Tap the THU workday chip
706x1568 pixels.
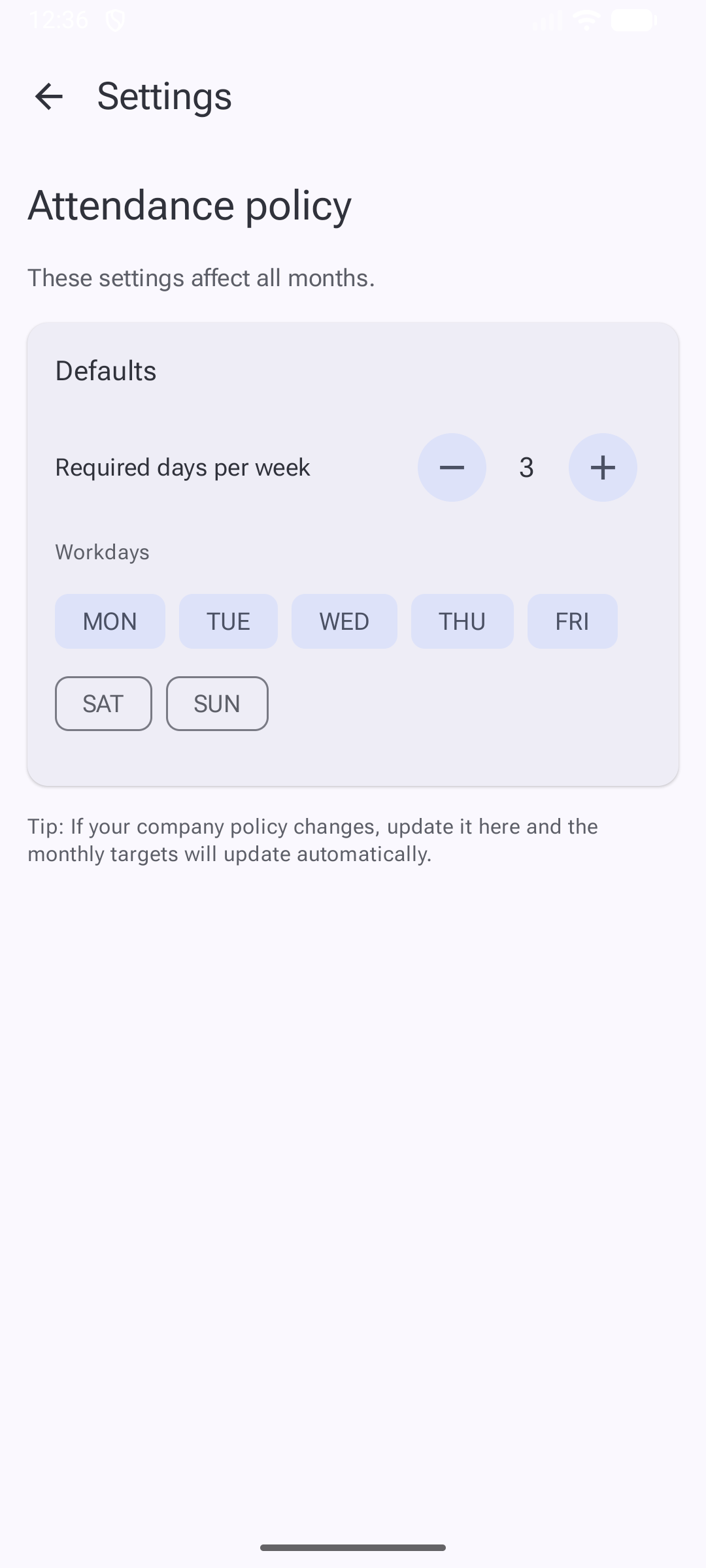point(462,621)
